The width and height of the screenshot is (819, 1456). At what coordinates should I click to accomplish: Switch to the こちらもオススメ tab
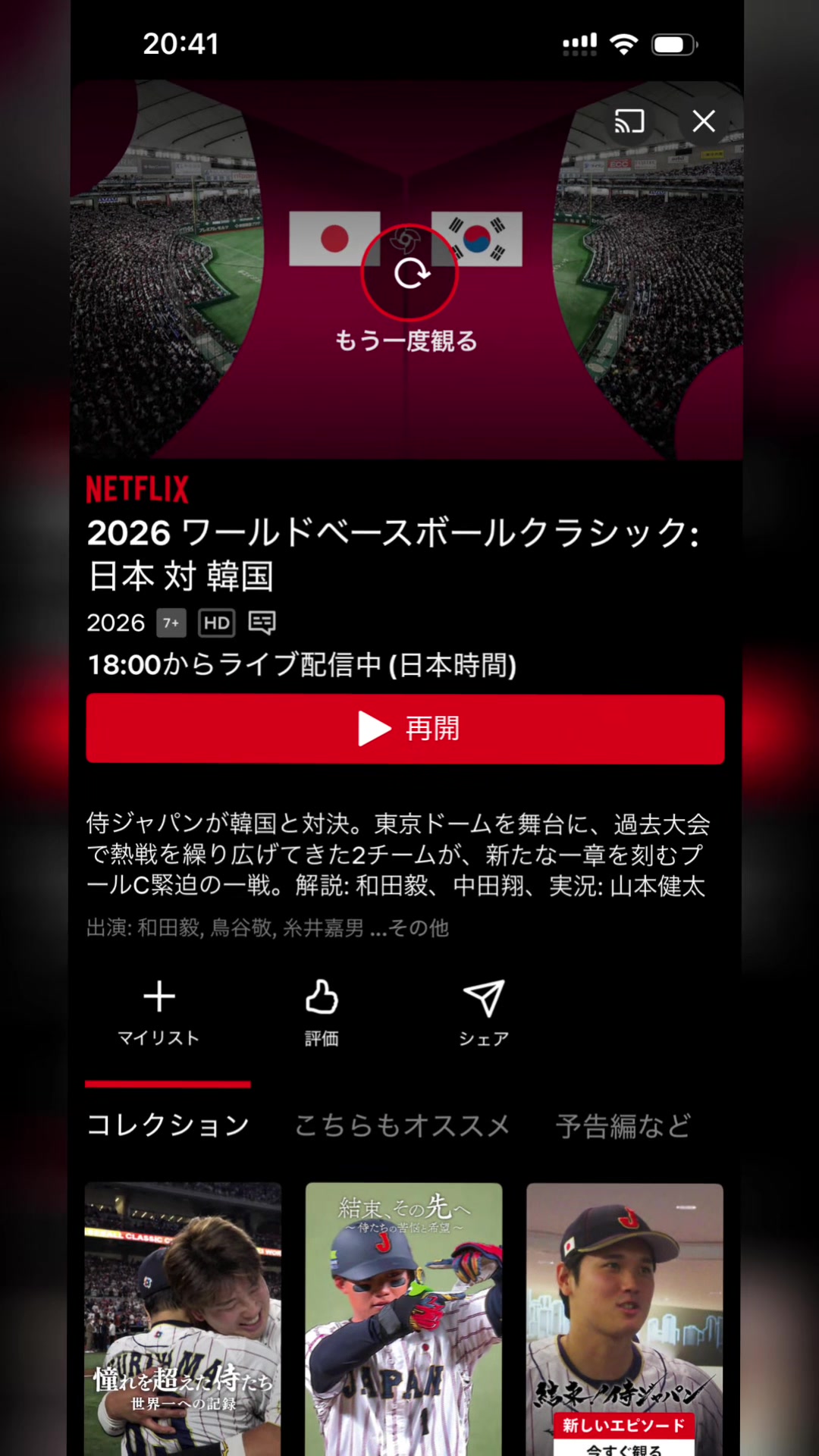[402, 1125]
